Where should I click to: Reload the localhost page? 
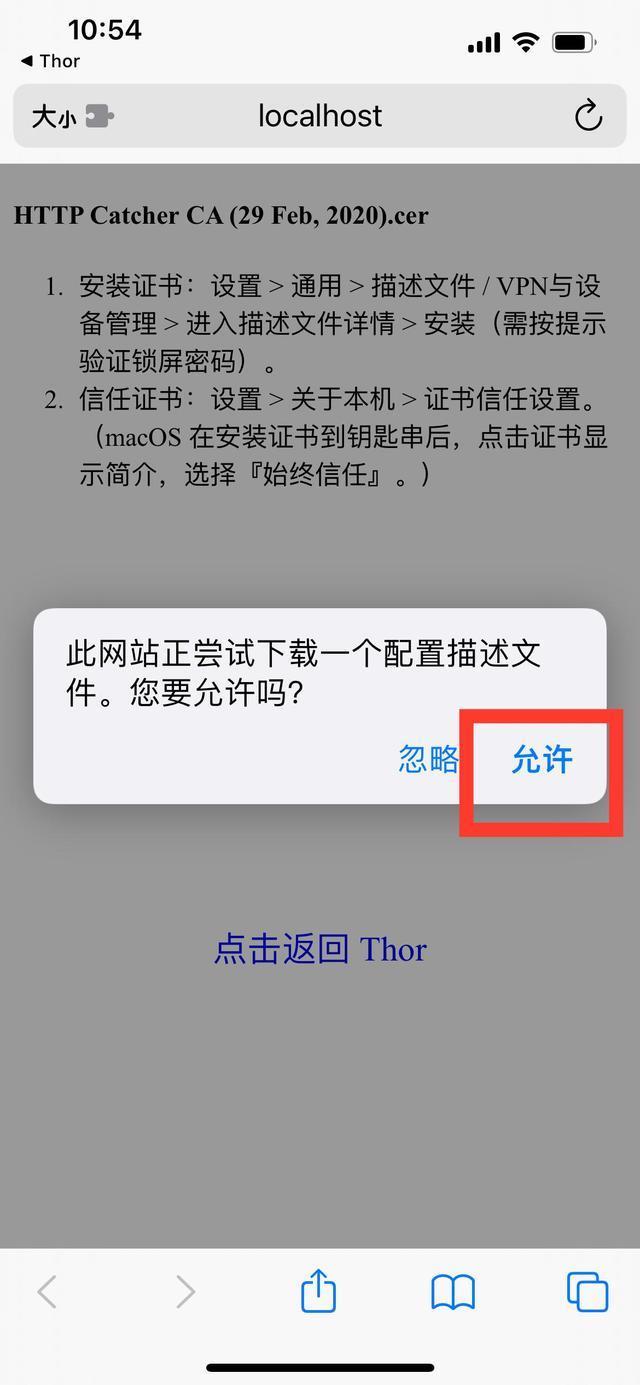coord(588,116)
